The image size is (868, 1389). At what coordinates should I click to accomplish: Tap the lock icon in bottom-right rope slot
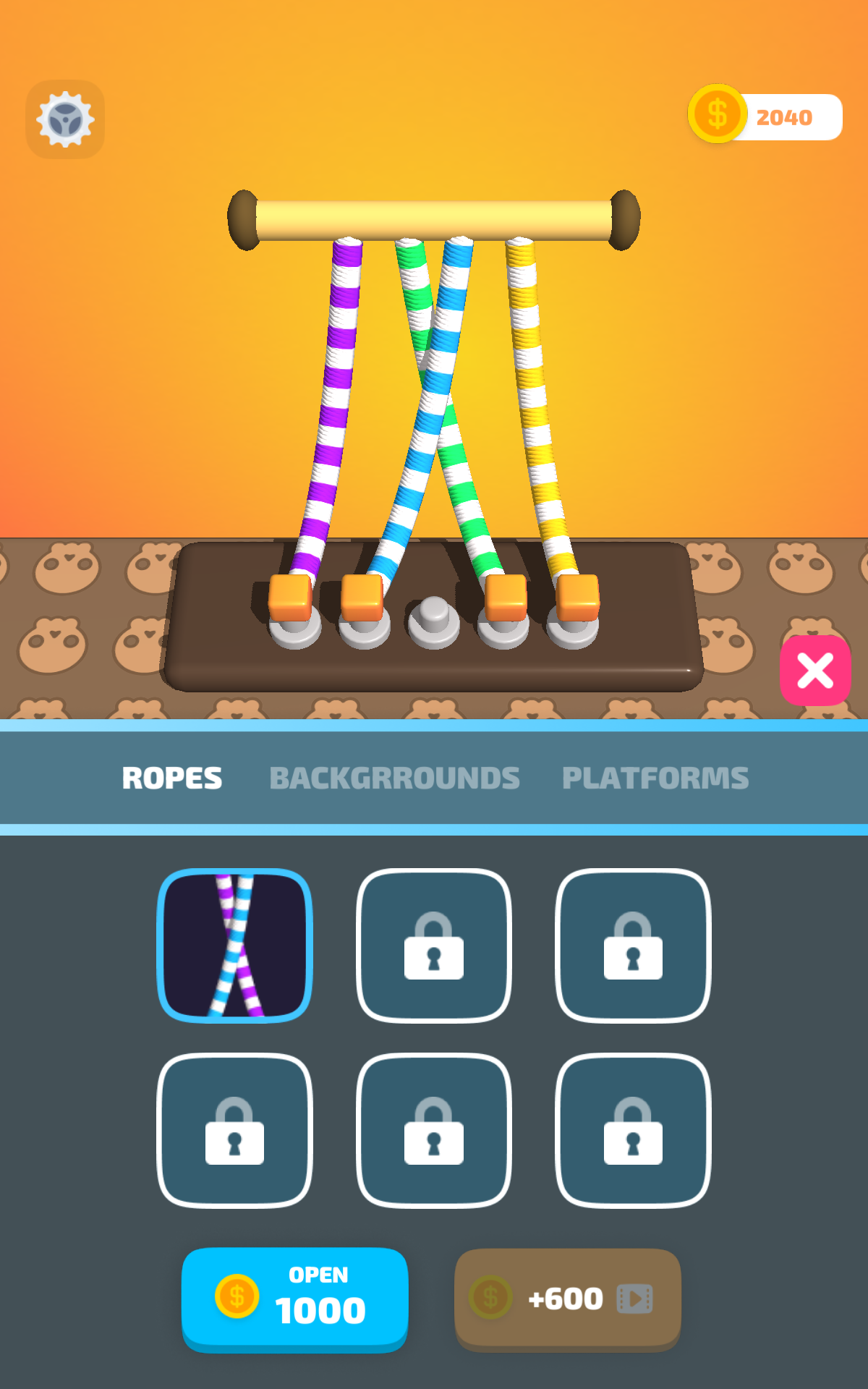point(633,1132)
